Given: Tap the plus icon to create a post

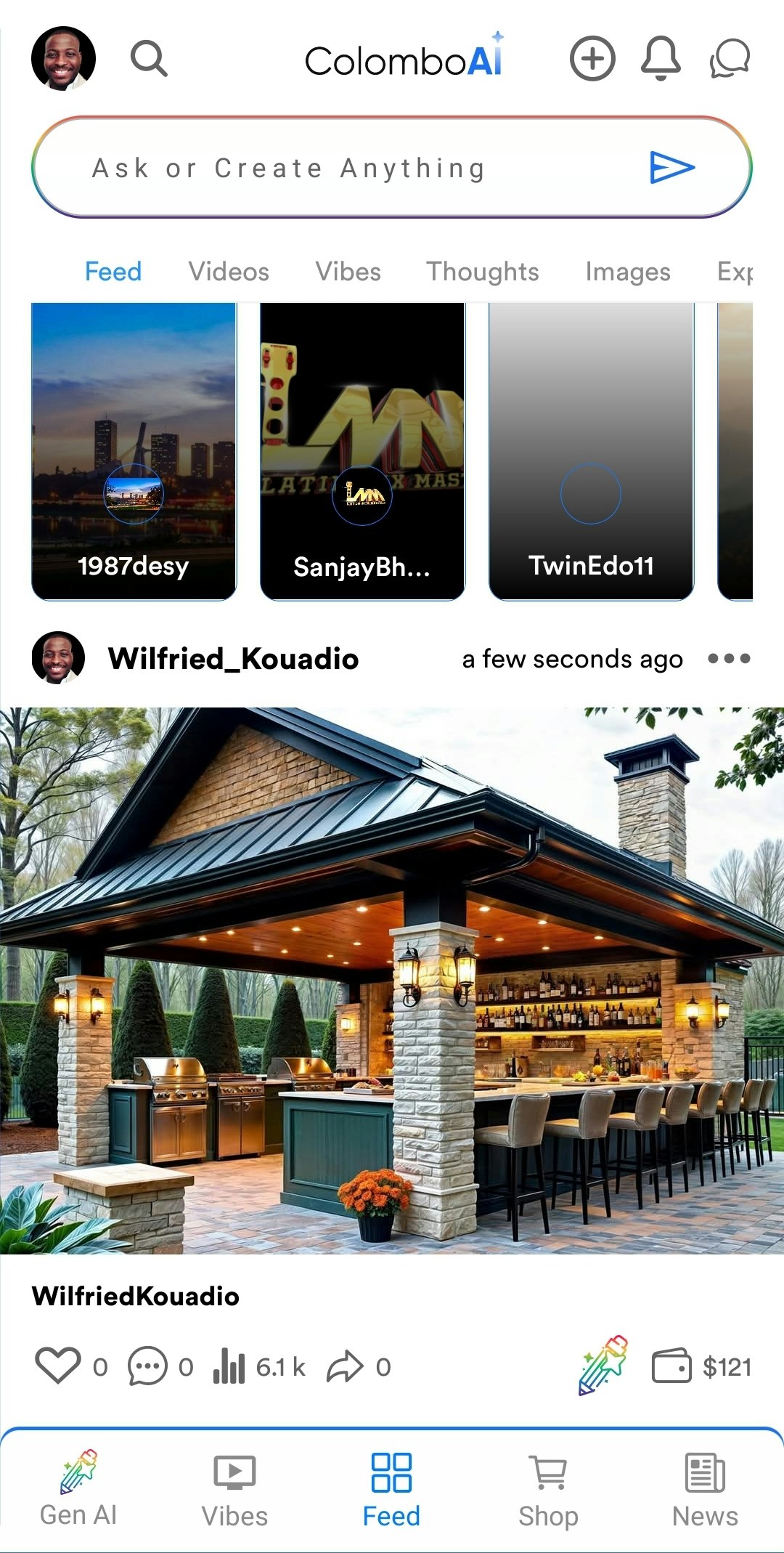Looking at the screenshot, I should click(x=592, y=59).
